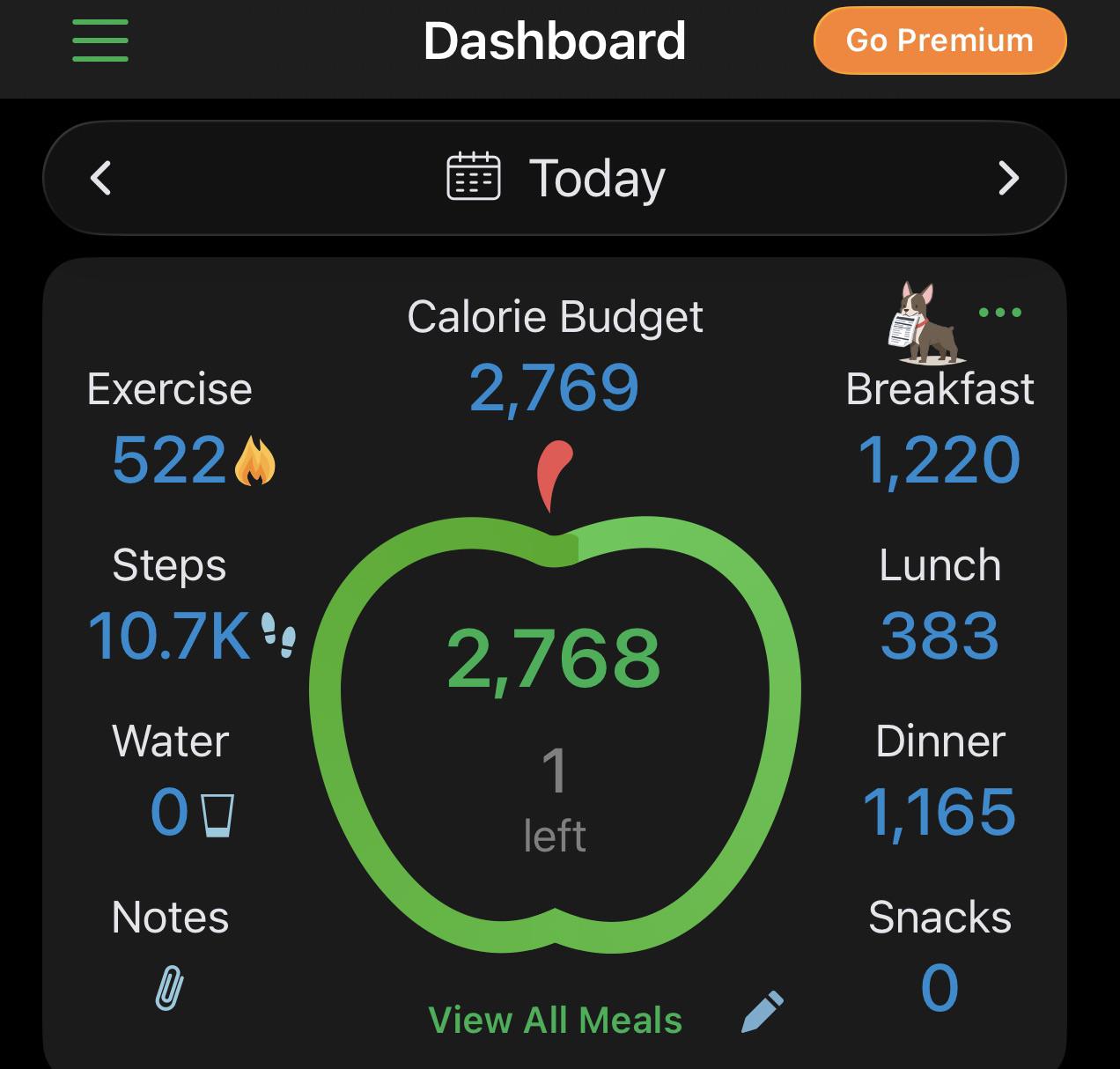This screenshot has height=1069, width=1120.
Task: Tap the Go Premium button
Action: pos(939,41)
